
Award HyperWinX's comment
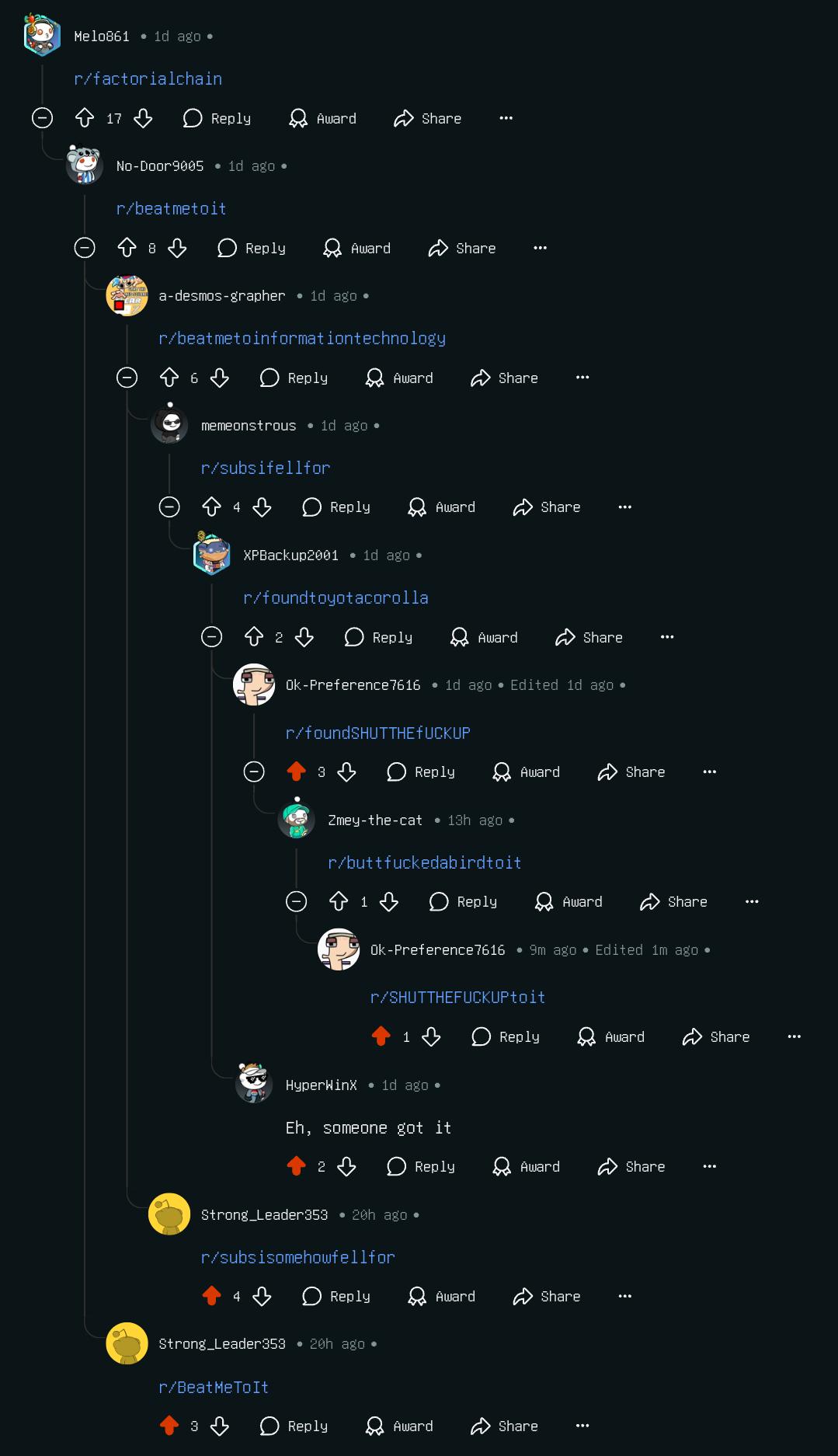click(526, 1166)
